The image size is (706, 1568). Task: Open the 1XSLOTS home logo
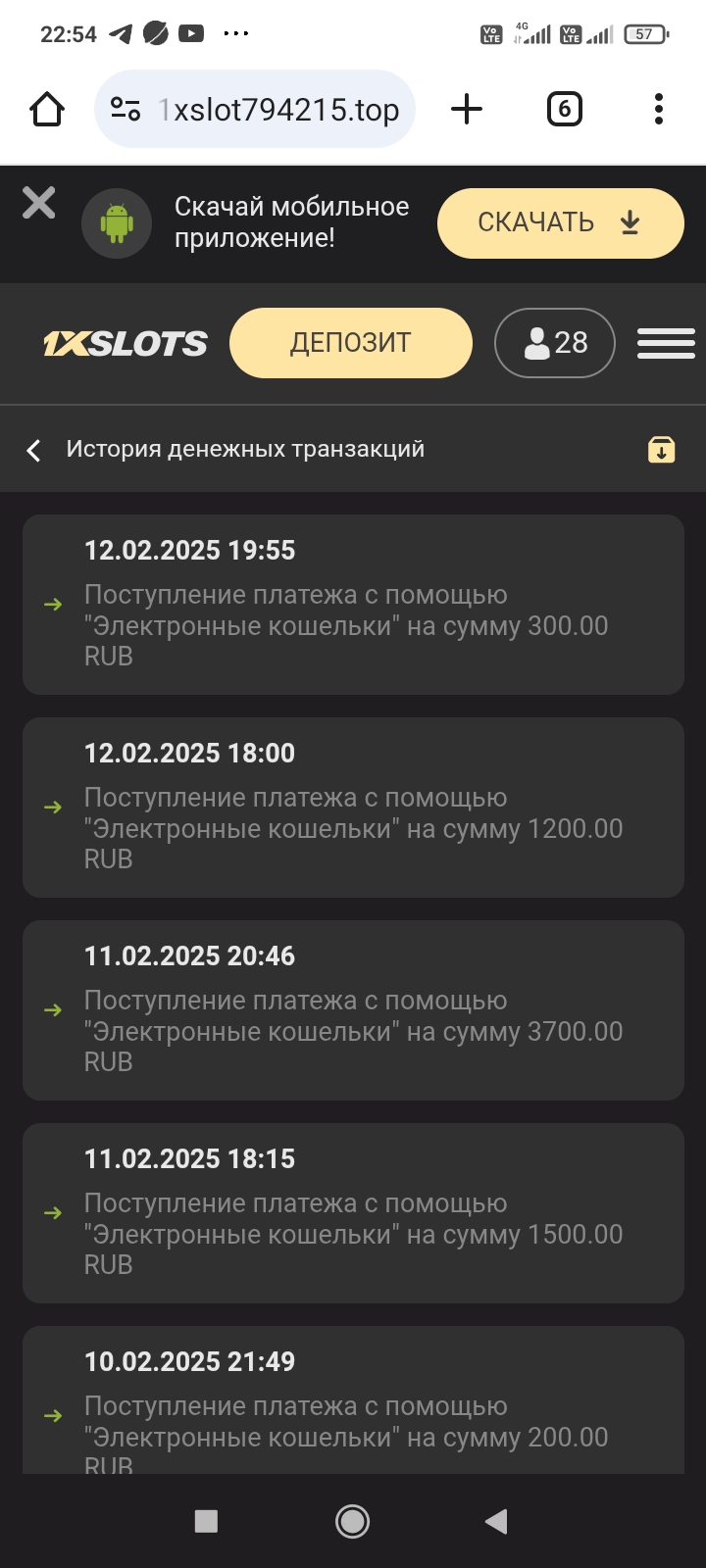[126, 344]
